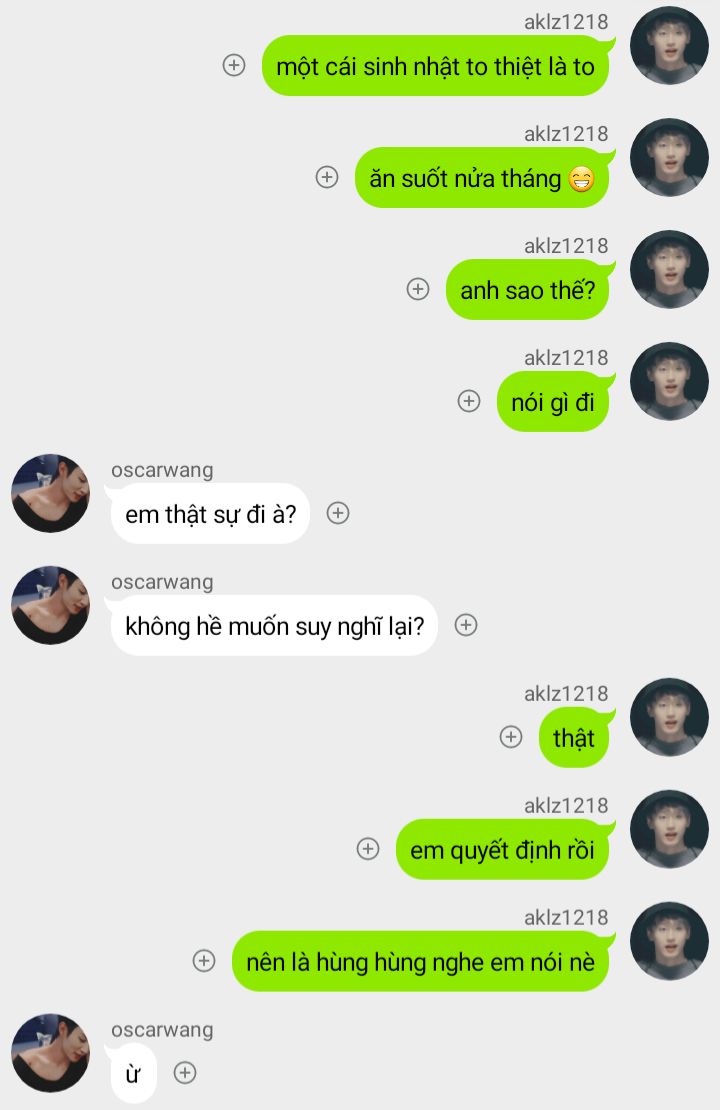
Task: Tap plus icon next to 'không hề muốn suy nghĩ lại?'
Action: click(x=465, y=625)
